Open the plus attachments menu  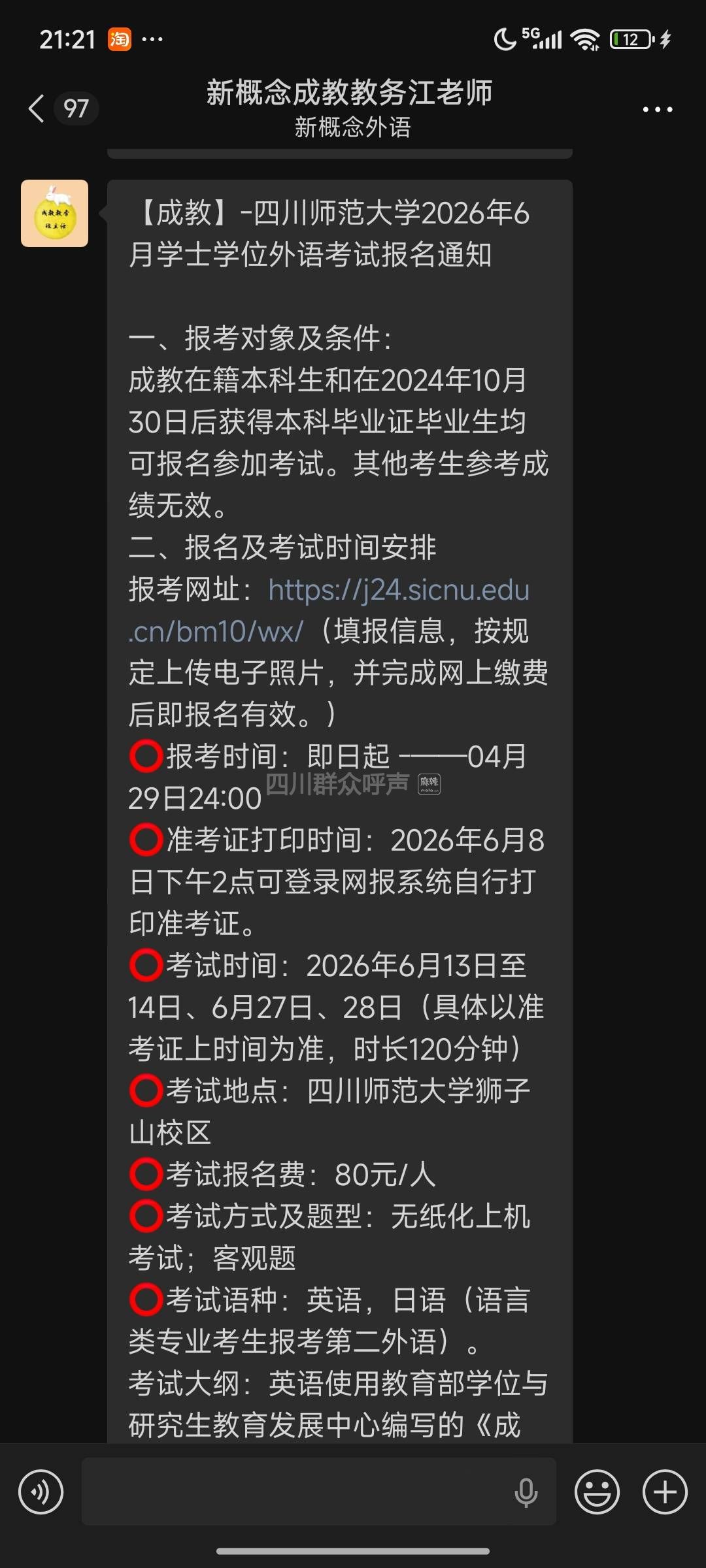[665, 1492]
